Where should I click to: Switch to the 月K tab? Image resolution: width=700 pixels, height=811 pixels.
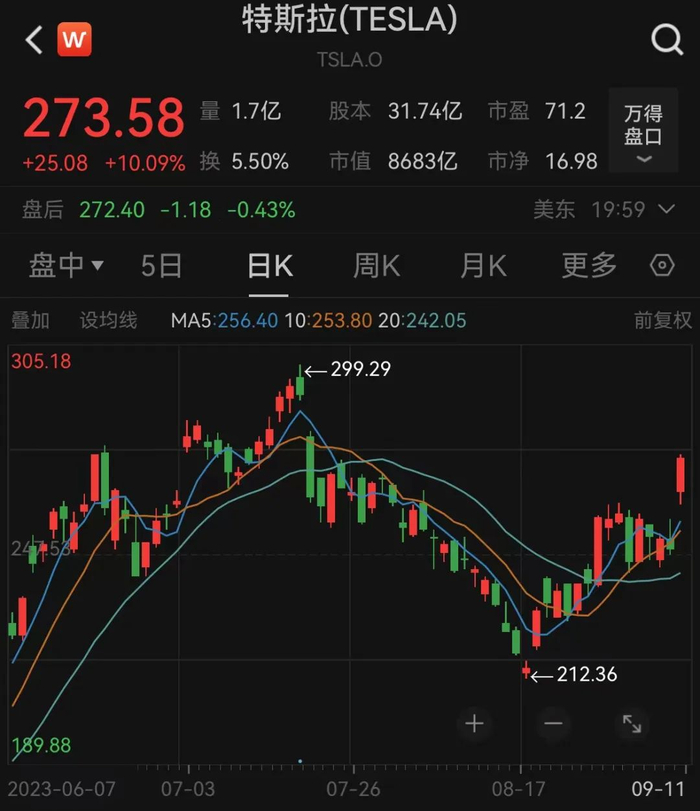point(483,266)
